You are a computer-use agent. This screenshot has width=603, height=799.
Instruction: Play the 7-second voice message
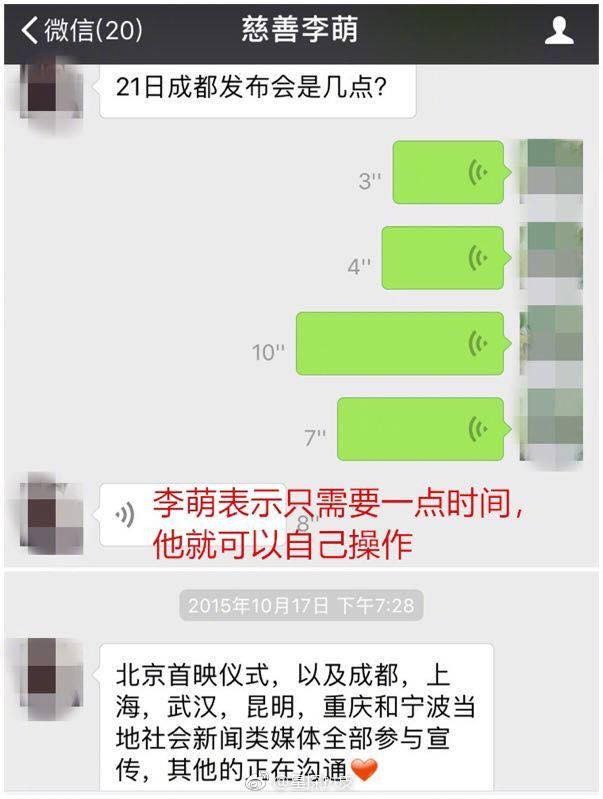pyautogui.click(x=420, y=429)
